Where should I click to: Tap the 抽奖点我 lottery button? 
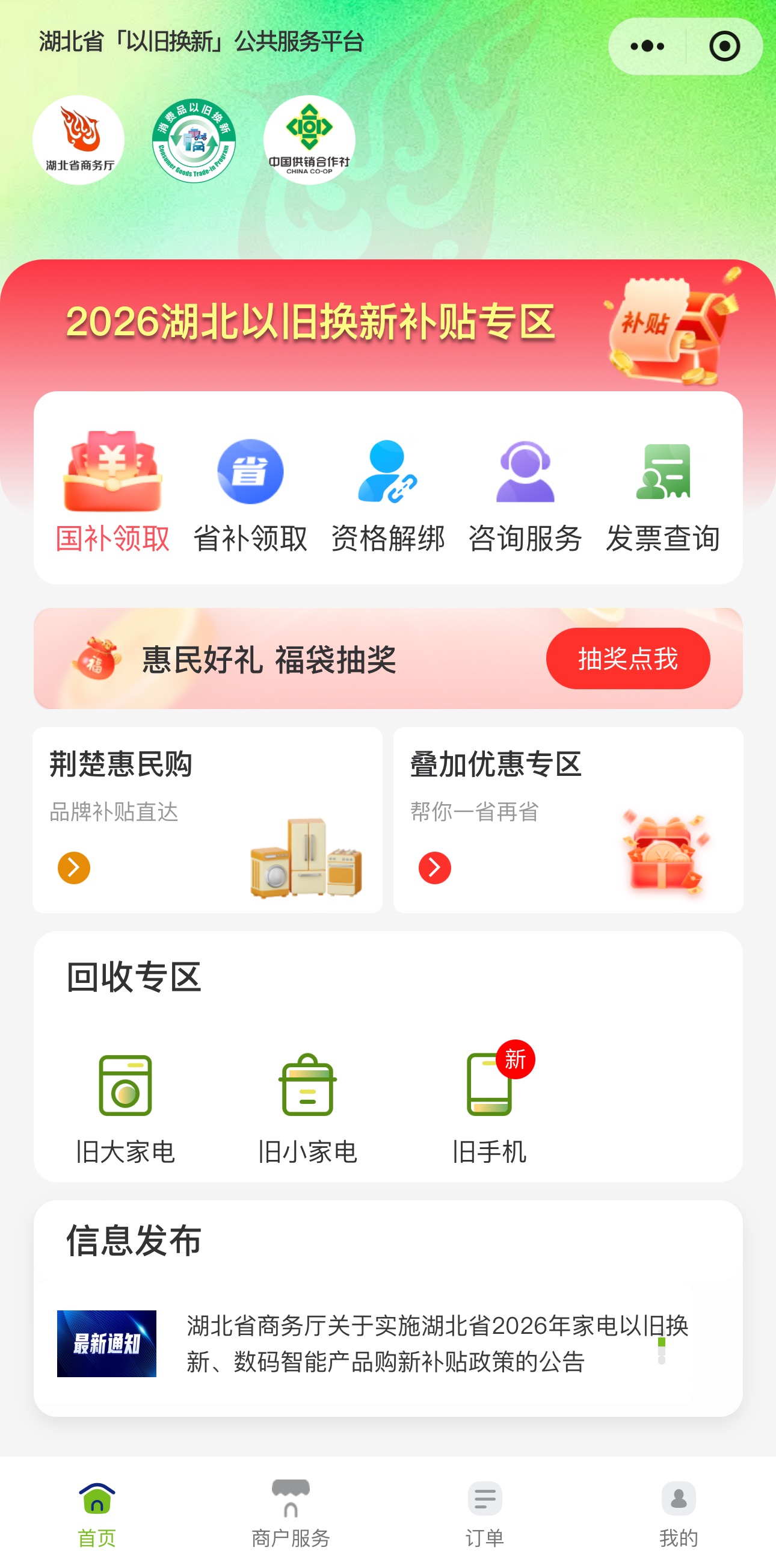(x=627, y=658)
